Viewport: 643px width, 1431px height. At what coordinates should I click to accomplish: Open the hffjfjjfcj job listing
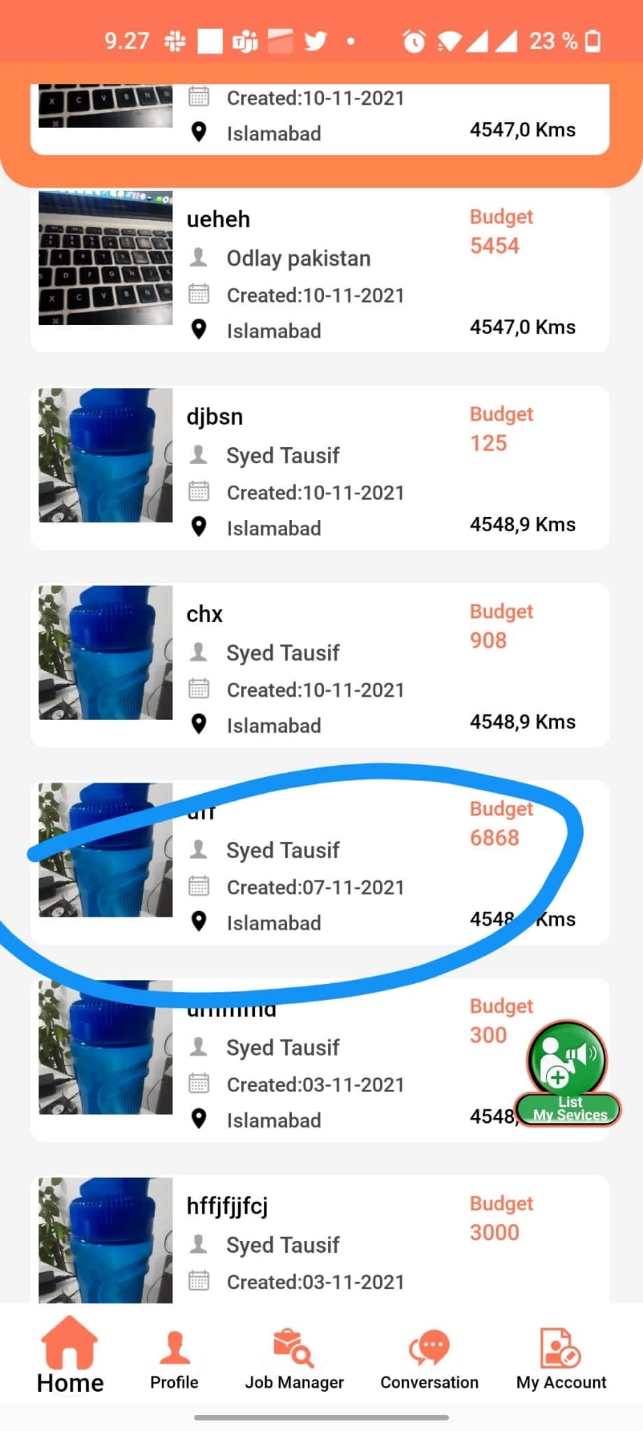pos(319,1243)
